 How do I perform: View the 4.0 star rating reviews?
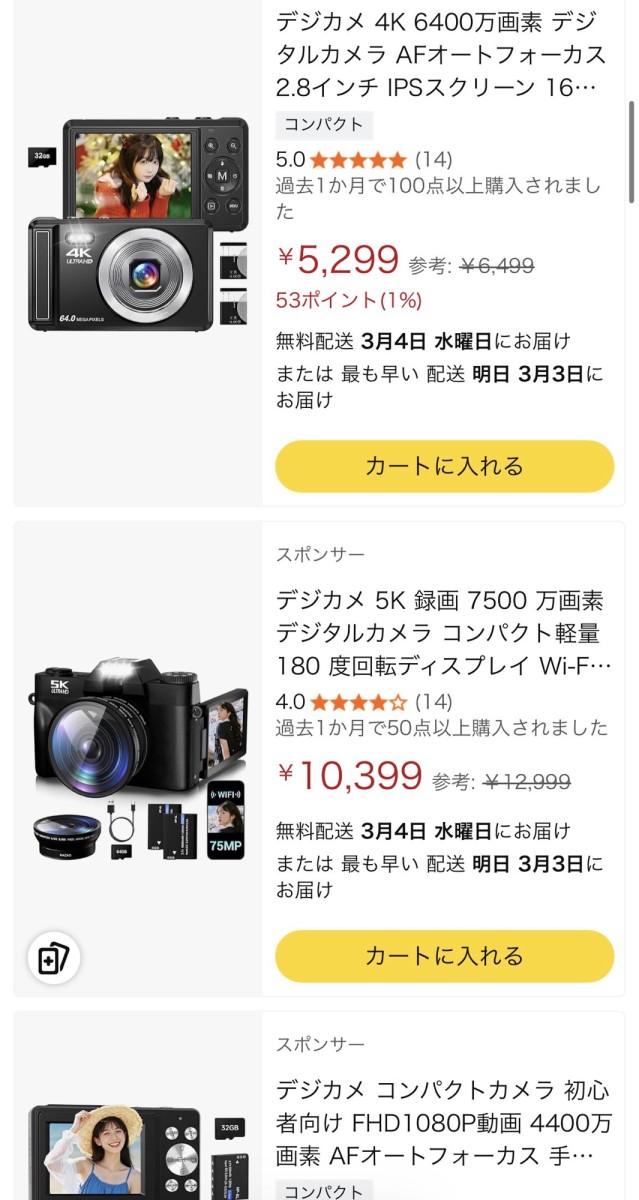[358, 701]
